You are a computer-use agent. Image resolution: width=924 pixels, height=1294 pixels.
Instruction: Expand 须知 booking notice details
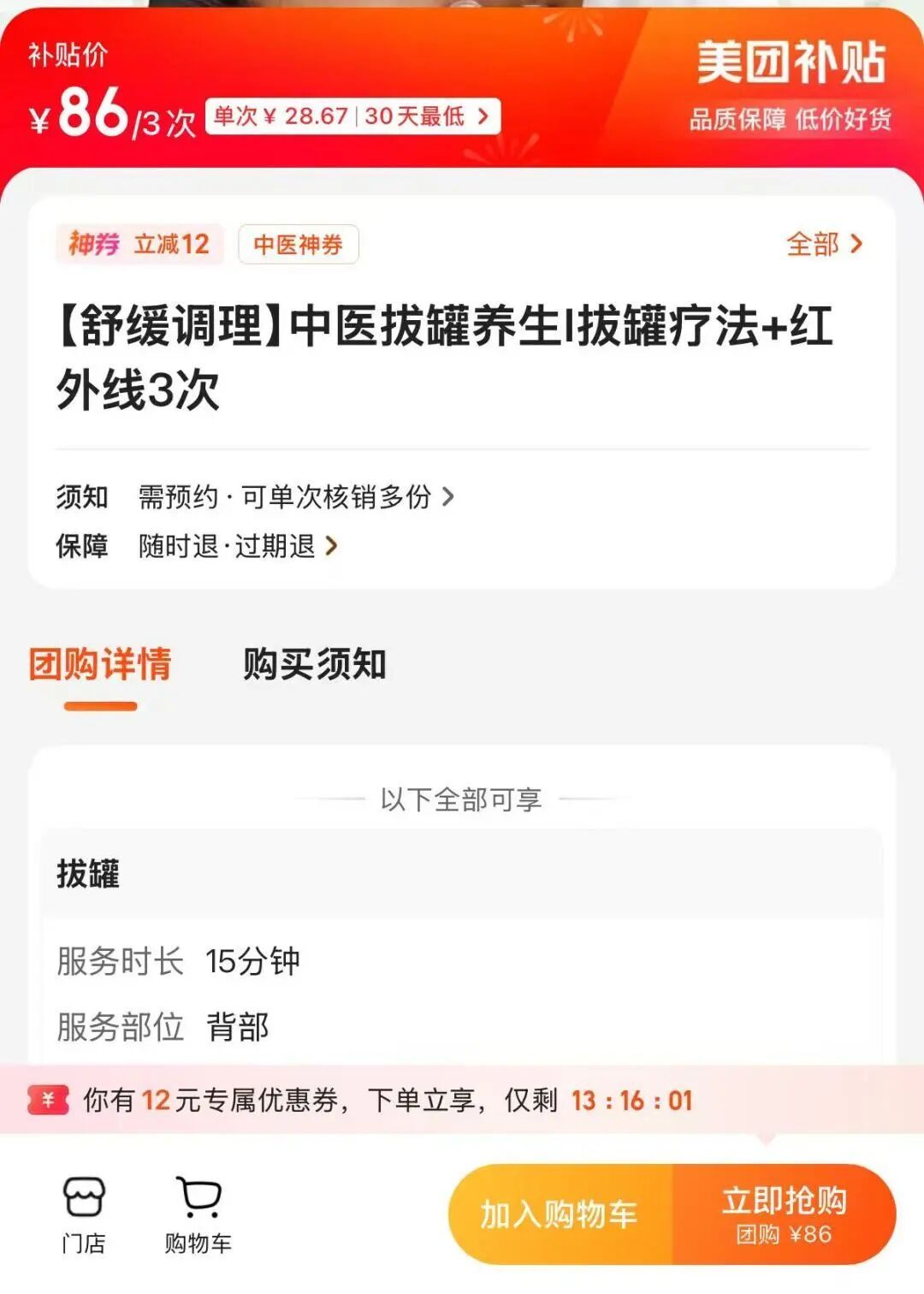point(295,496)
